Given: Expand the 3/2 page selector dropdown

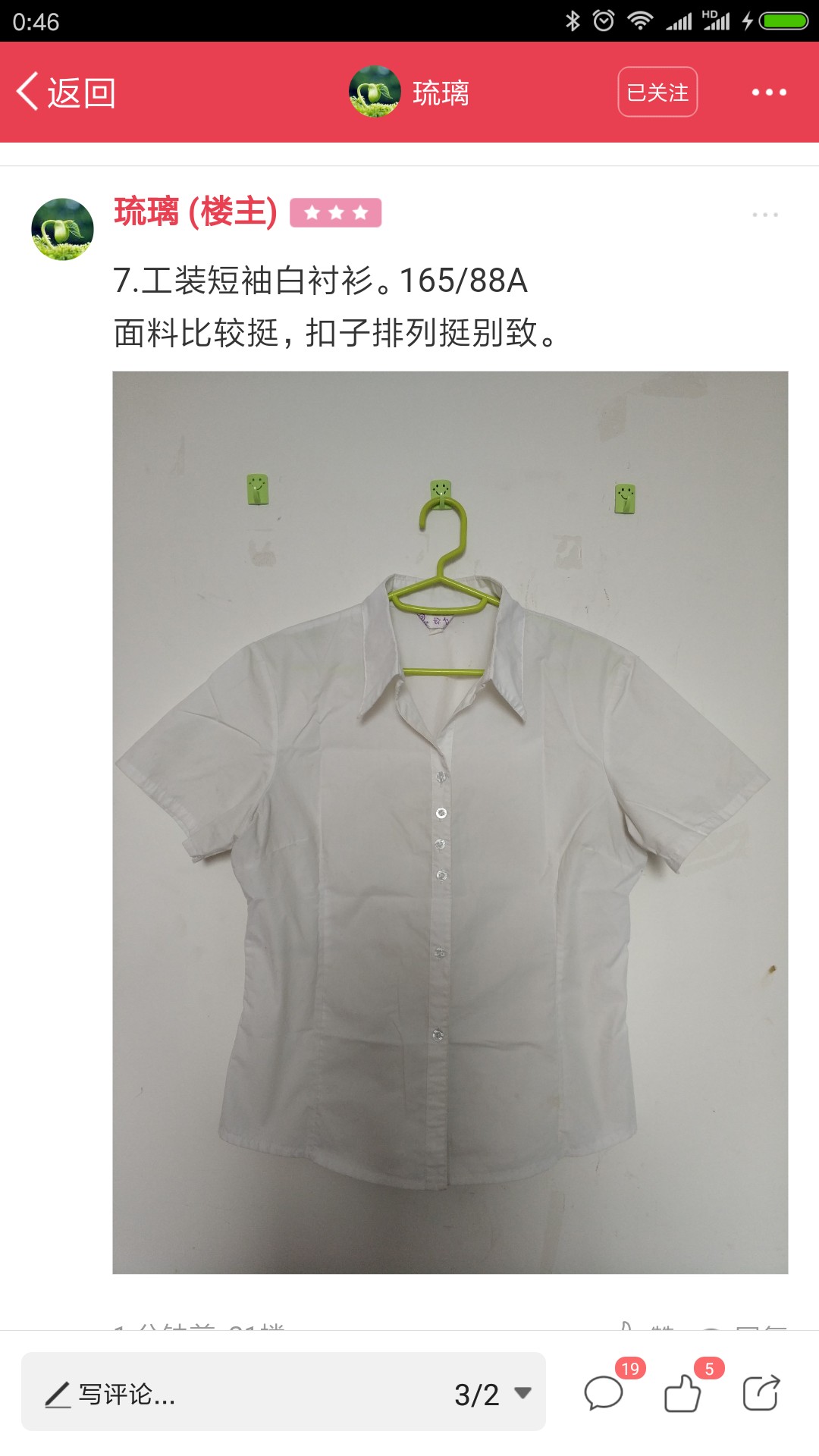Looking at the screenshot, I should [x=493, y=1394].
